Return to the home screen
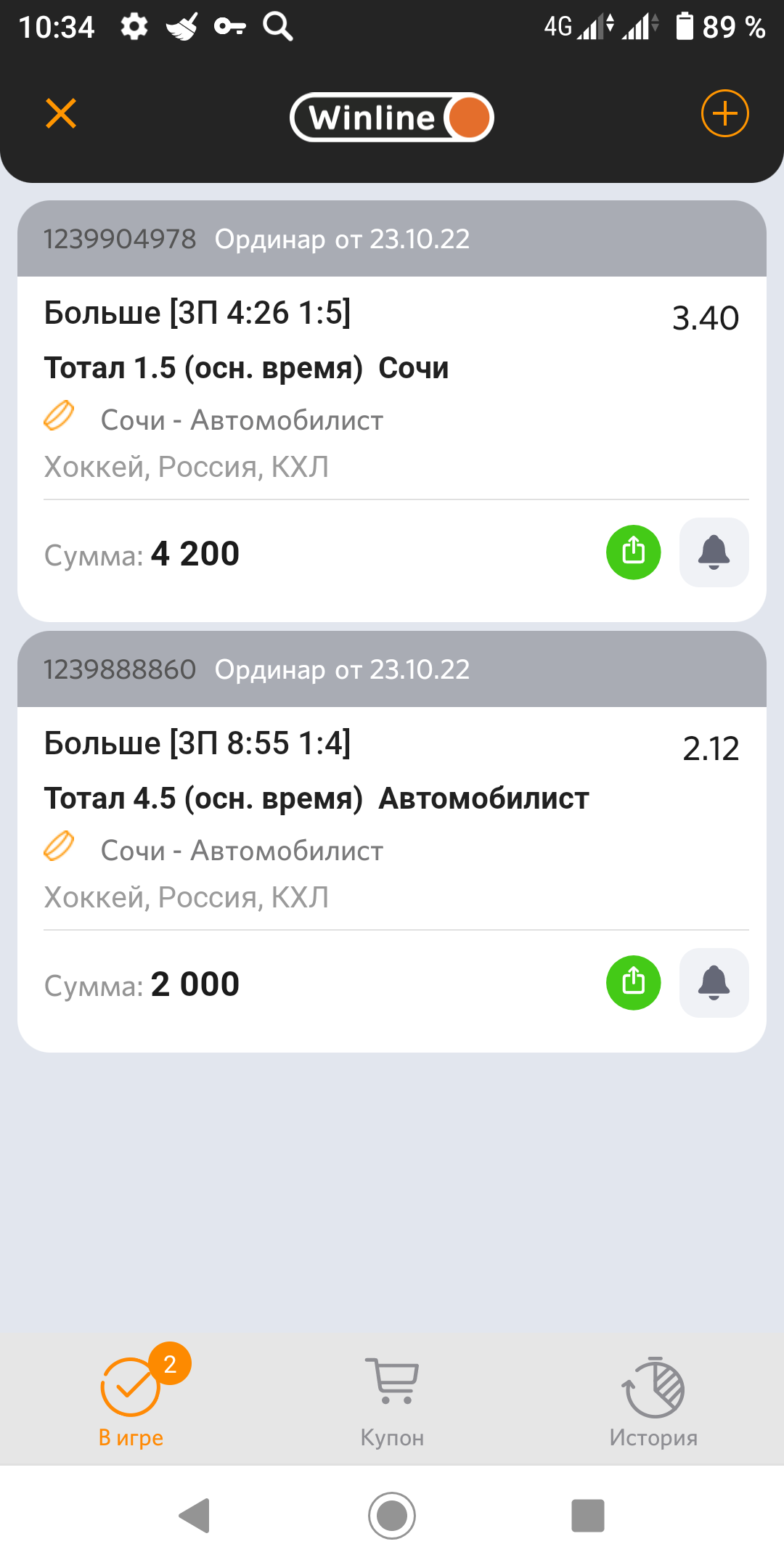This screenshot has height=1568, width=784. click(392, 1516)
